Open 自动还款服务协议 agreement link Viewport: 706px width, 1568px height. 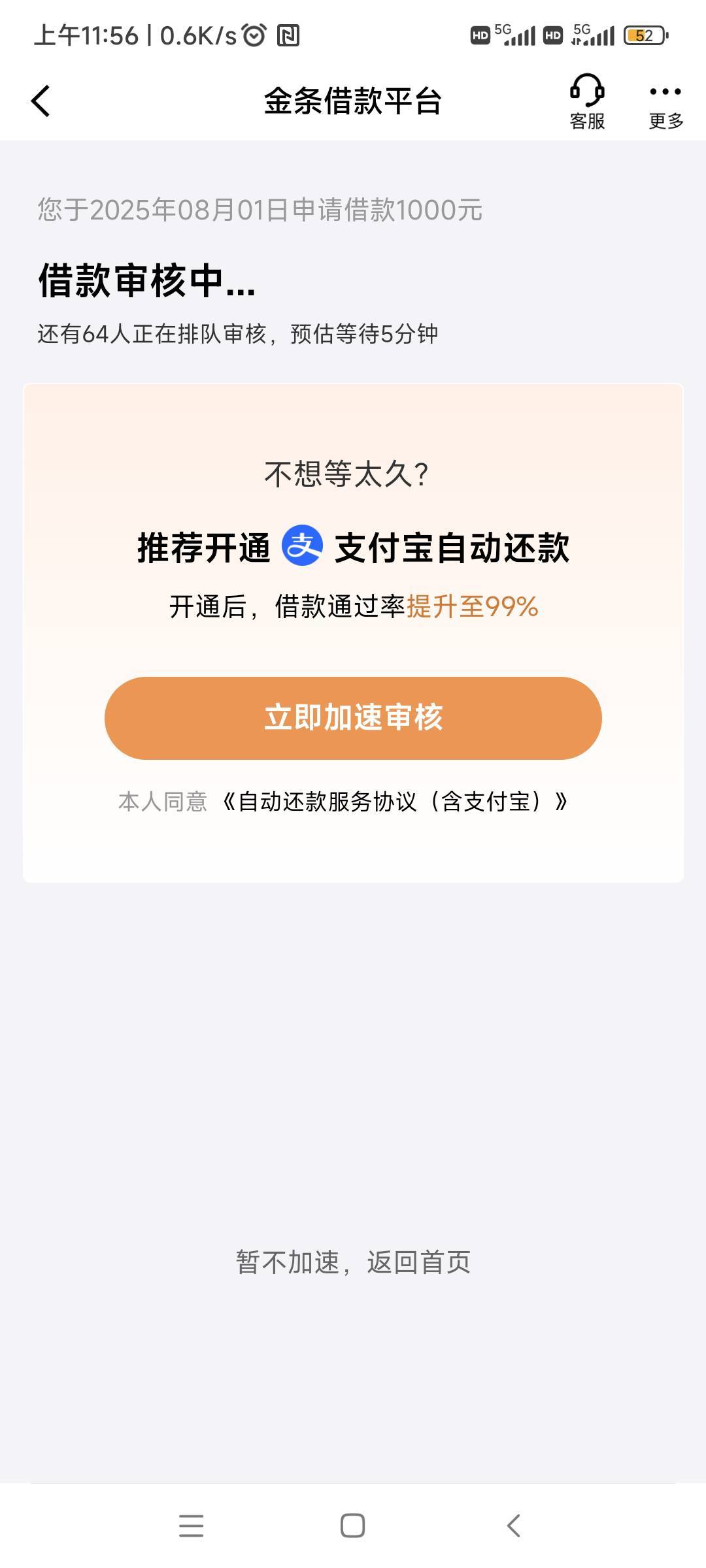(x=394, y=802)
